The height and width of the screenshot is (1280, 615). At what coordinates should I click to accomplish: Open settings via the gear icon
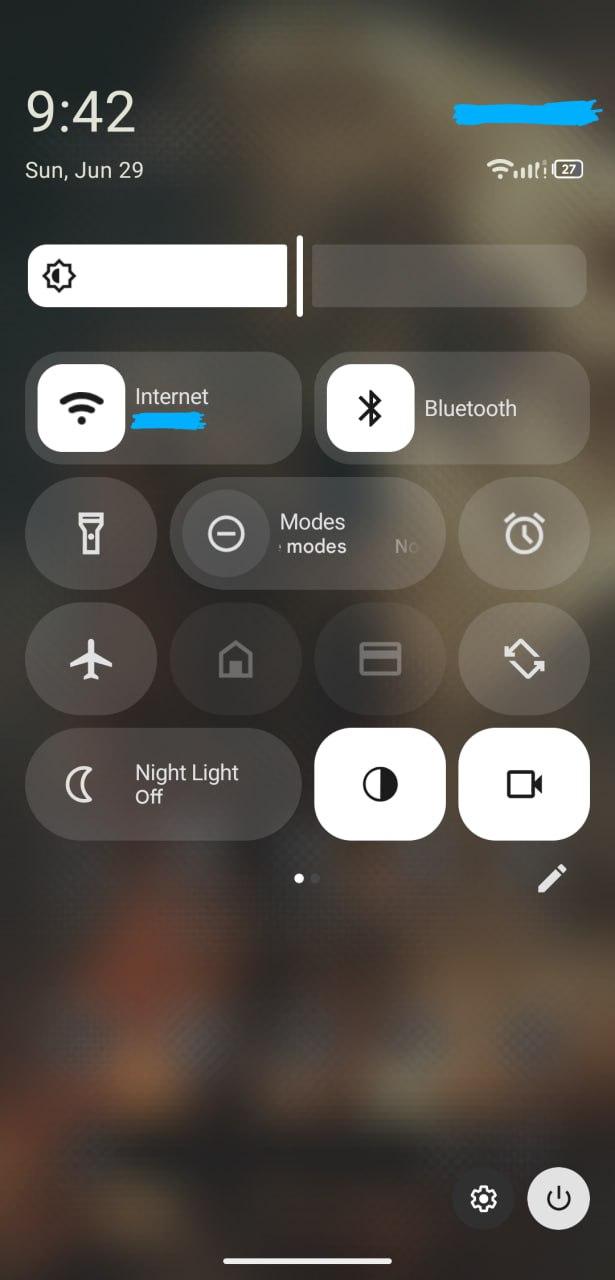(483, 1198)
